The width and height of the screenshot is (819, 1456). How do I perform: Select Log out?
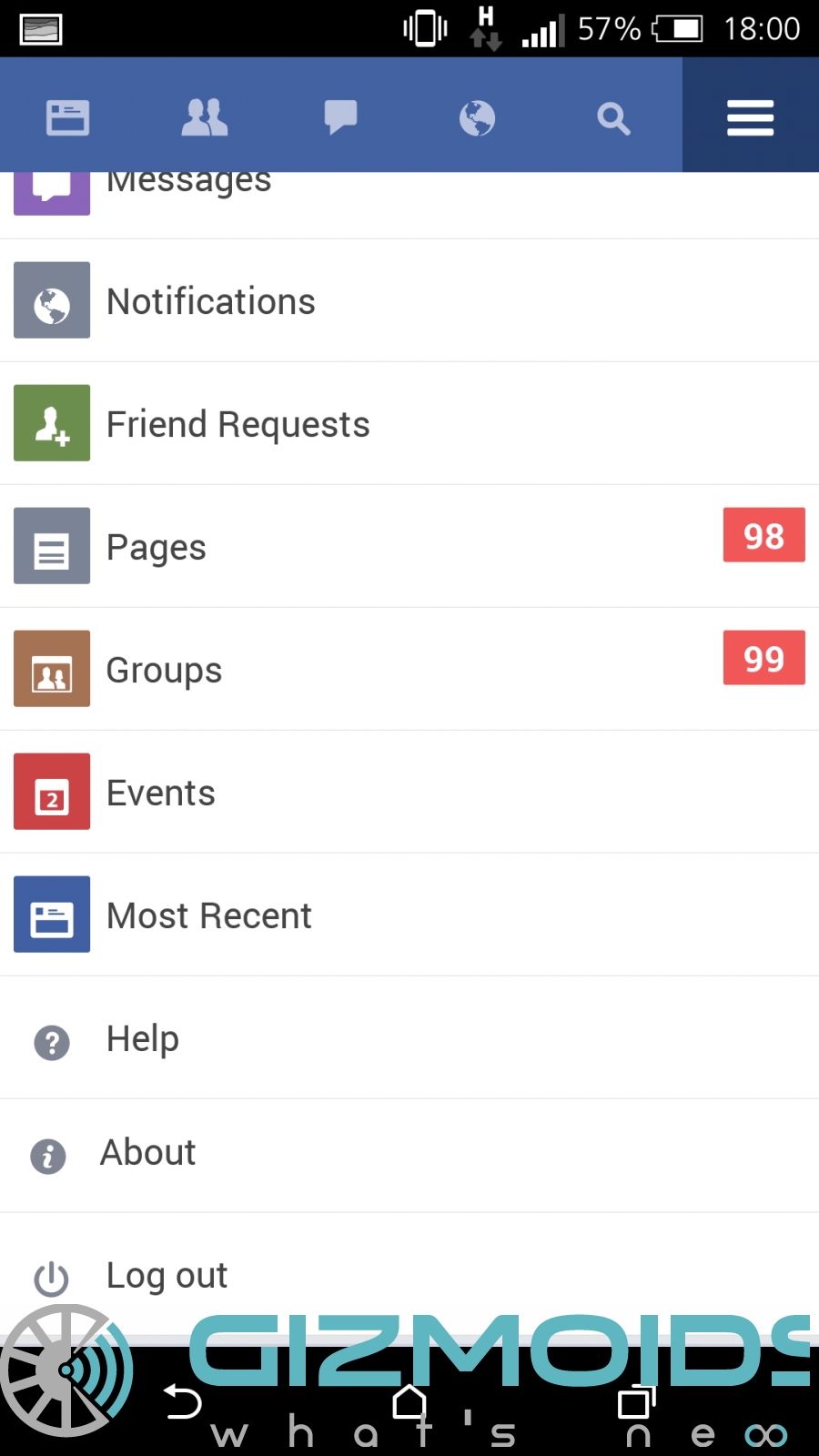(409, 1275)
